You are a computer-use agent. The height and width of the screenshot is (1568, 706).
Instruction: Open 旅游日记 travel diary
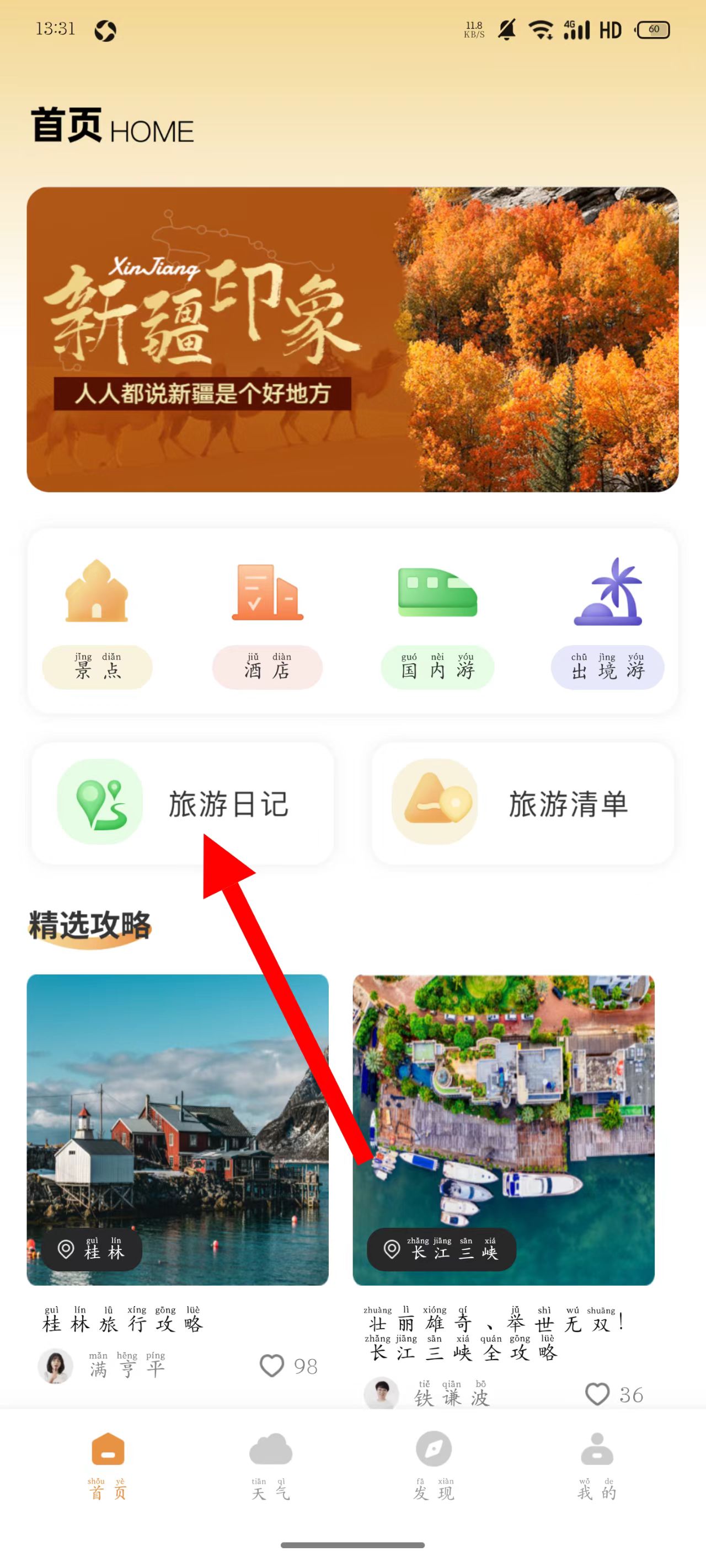click(182, 803)
